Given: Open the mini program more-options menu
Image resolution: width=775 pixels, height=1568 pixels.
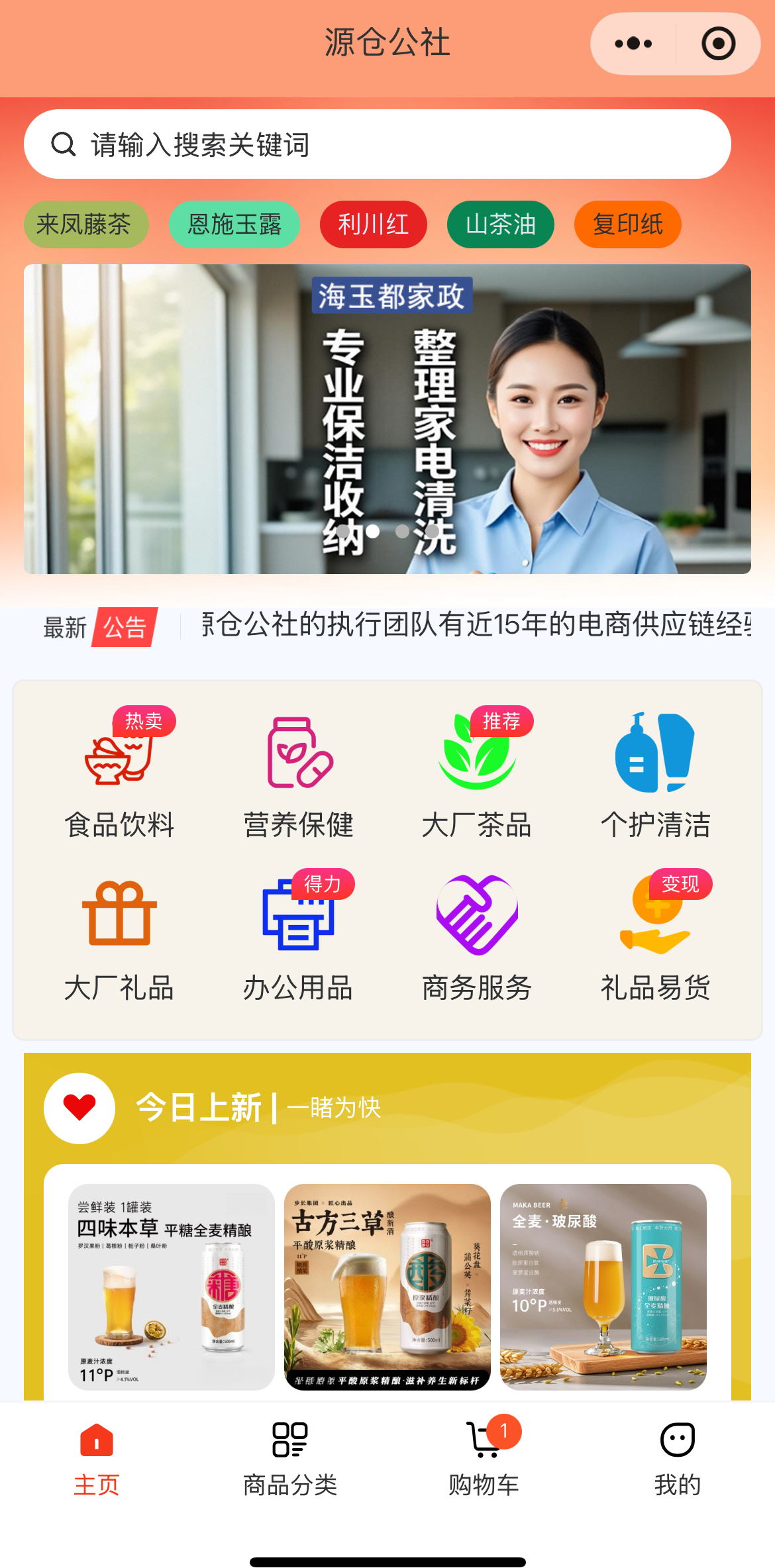Looking at the screenshot, I should click(633, 44).
